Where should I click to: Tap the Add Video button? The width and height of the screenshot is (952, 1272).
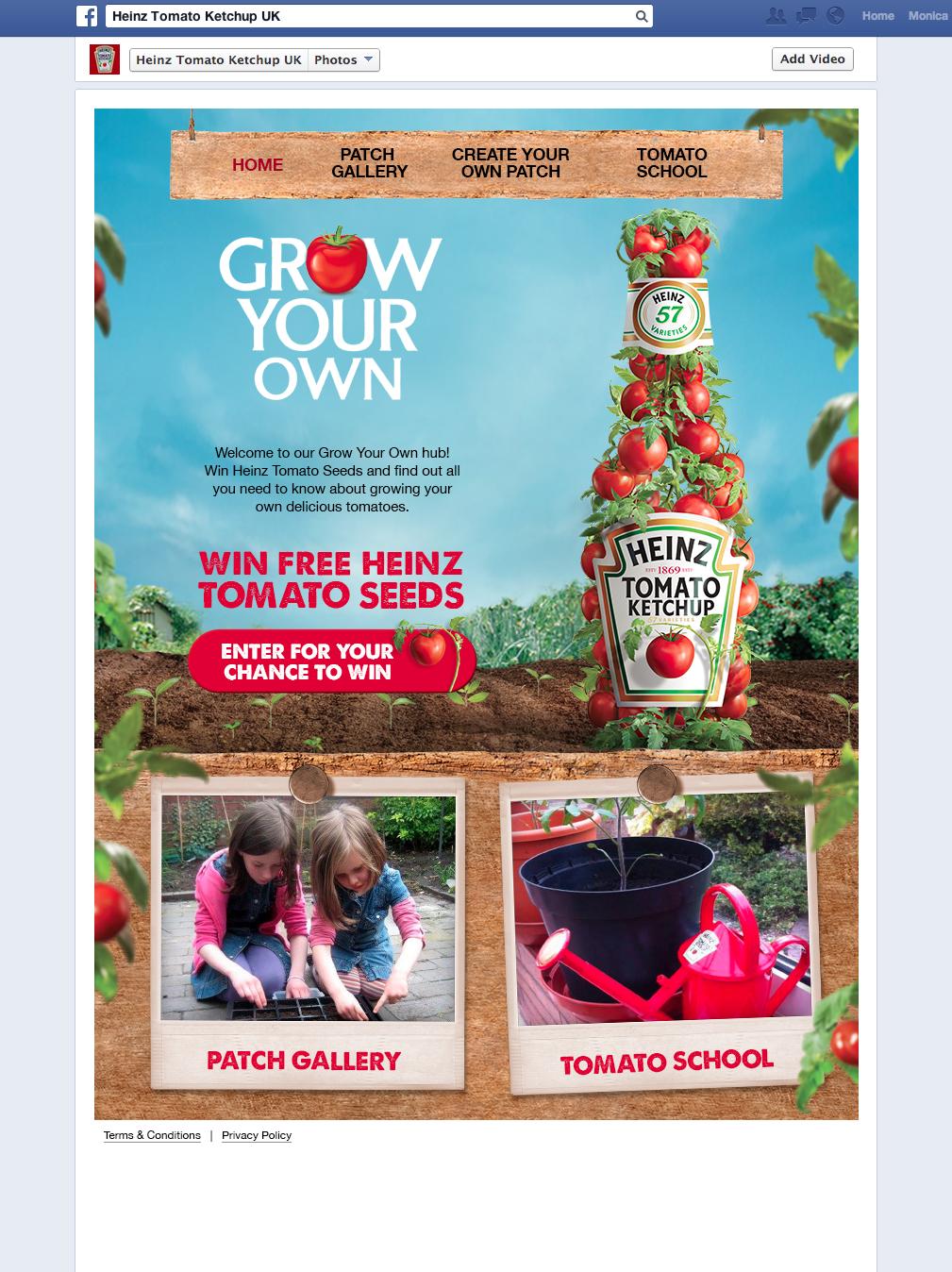(812, 59)
